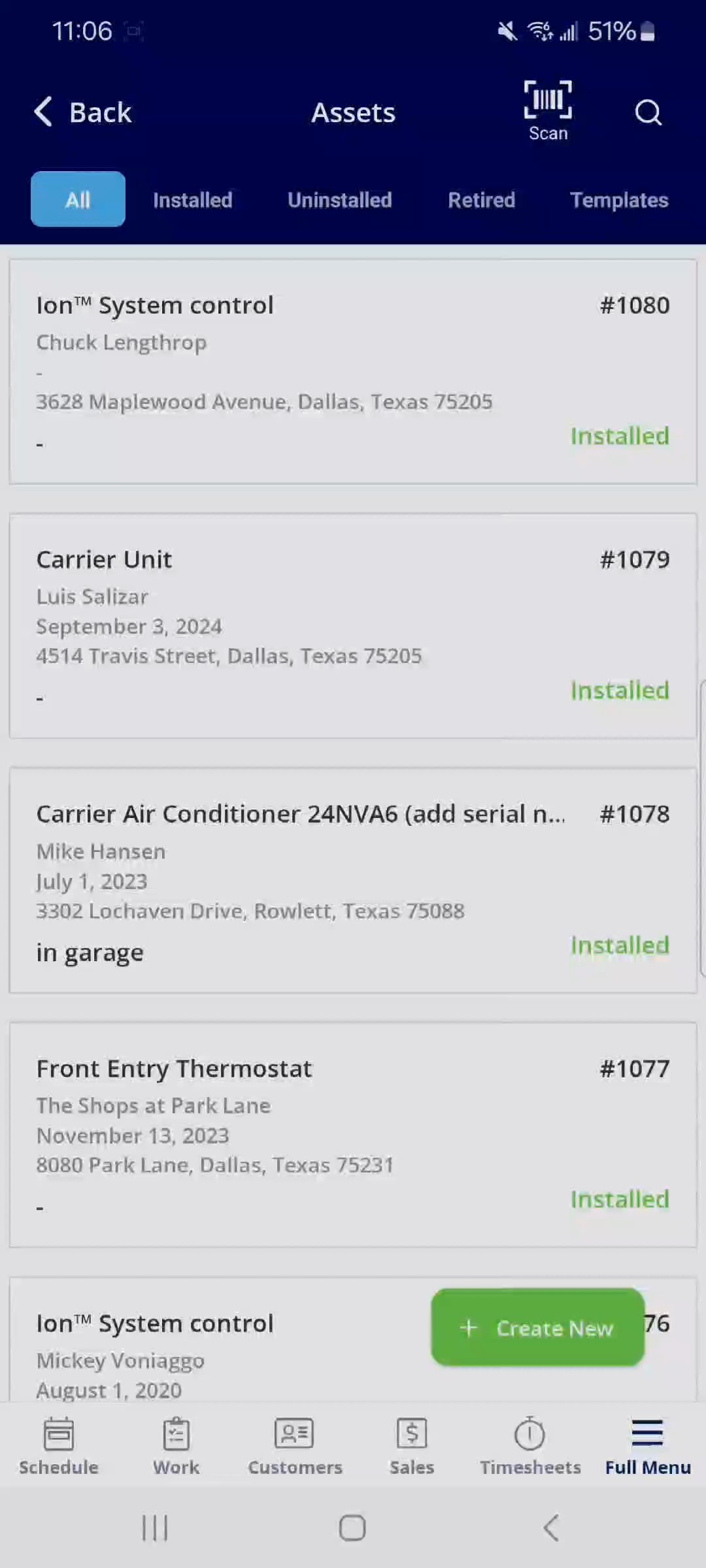Open the barcode Scan tool
This screenshot has height=1568, width=706.
pyautogui.click(x=548, y=111)
